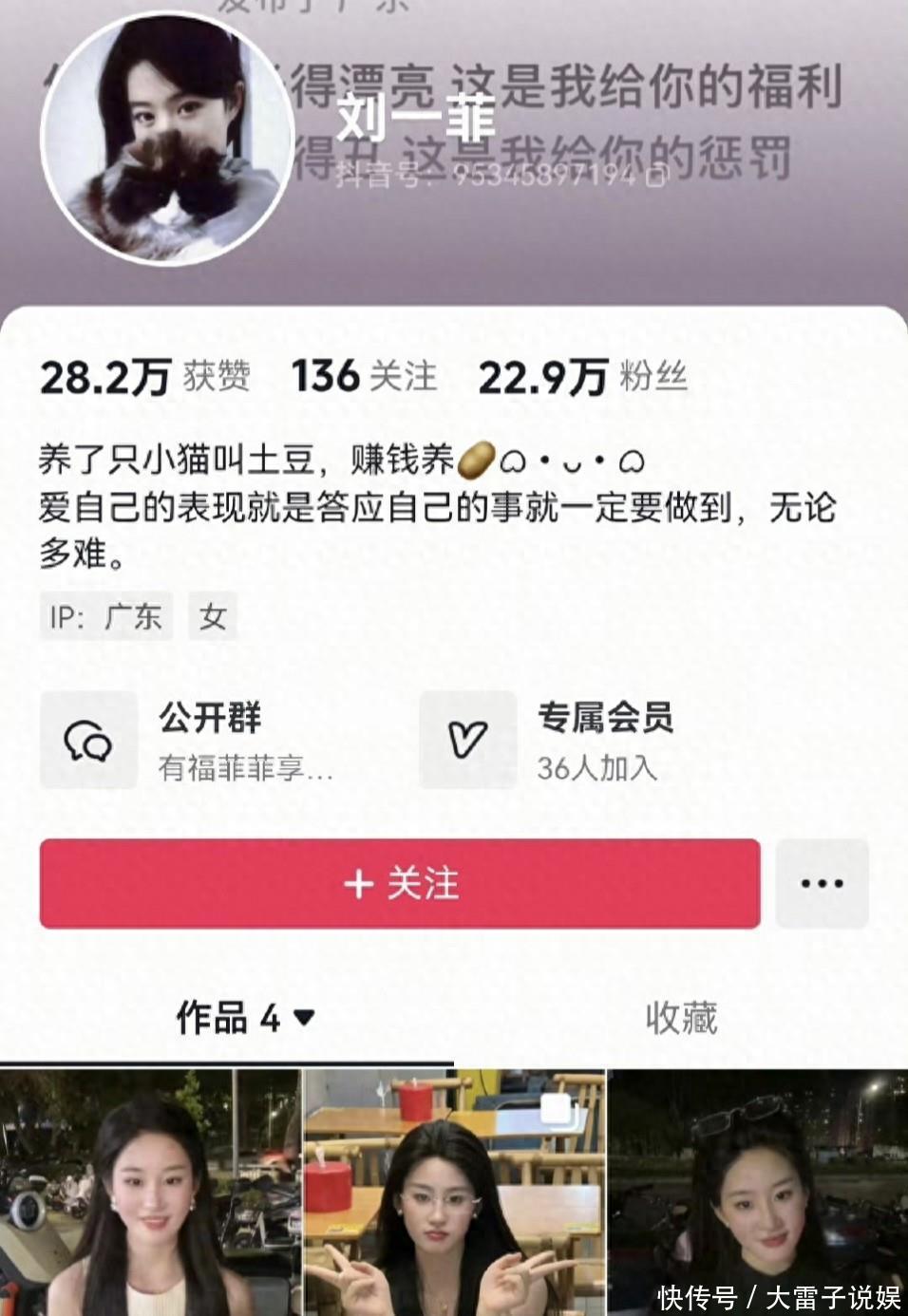Open the three-dot more options button
The image size is (908, 1316).
tap(822, 884)
